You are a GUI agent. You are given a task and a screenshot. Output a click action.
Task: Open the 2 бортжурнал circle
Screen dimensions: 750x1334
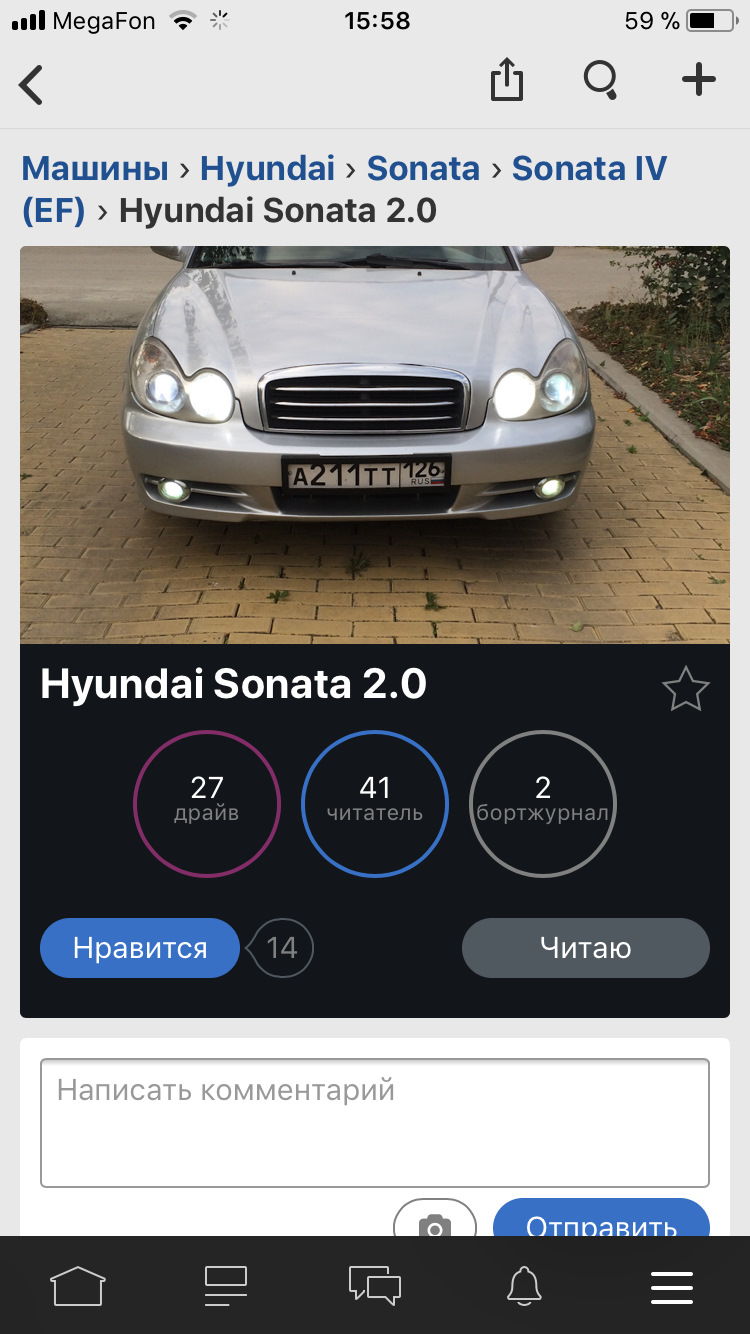[x=542, y=804]
